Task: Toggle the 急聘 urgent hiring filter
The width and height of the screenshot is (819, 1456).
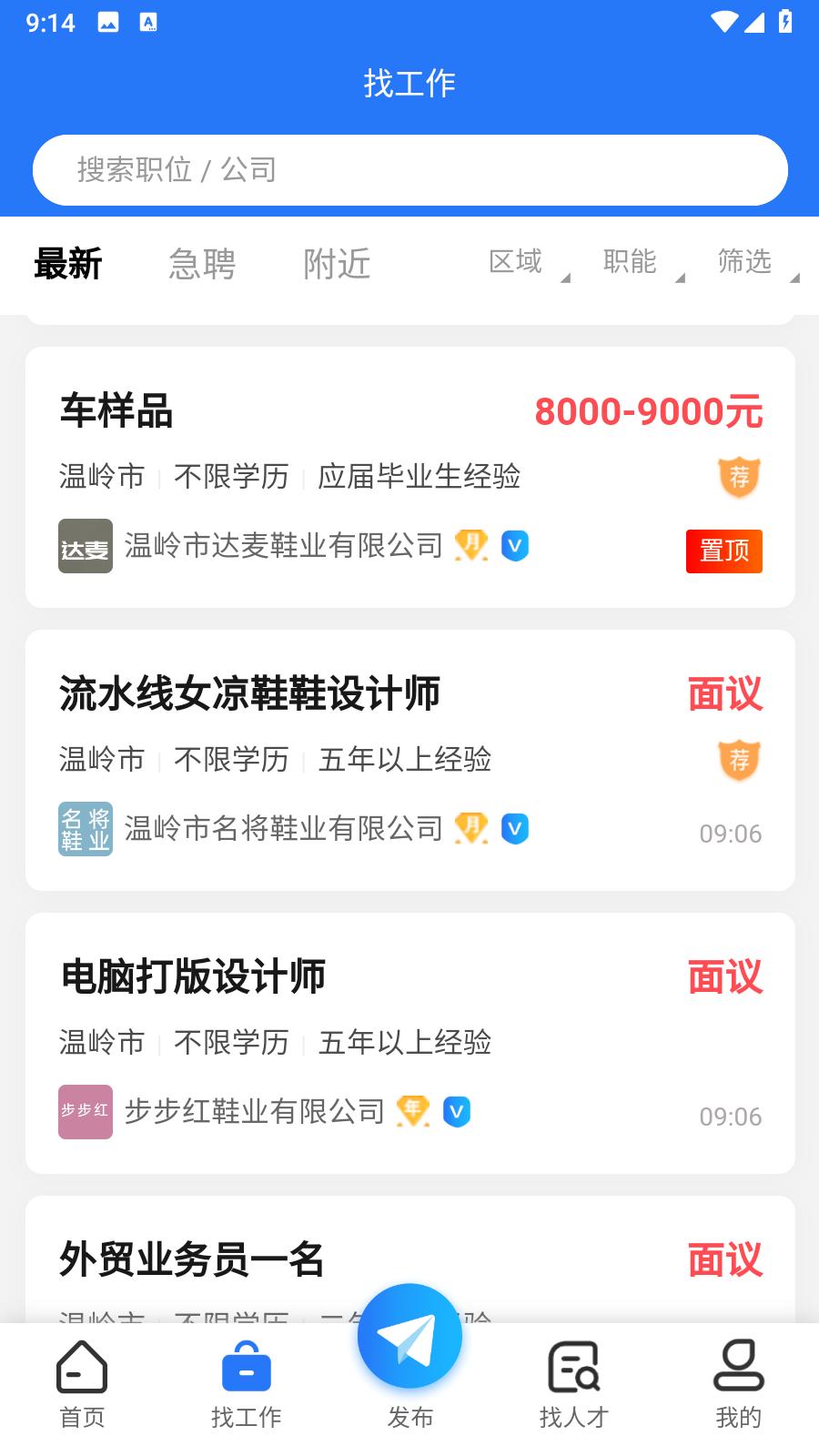Action: coord(204,264)
